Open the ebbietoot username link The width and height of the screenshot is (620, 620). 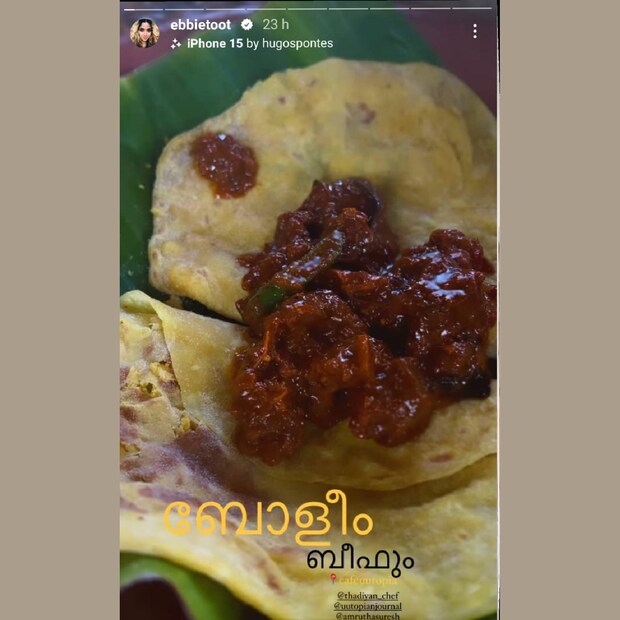200,24
